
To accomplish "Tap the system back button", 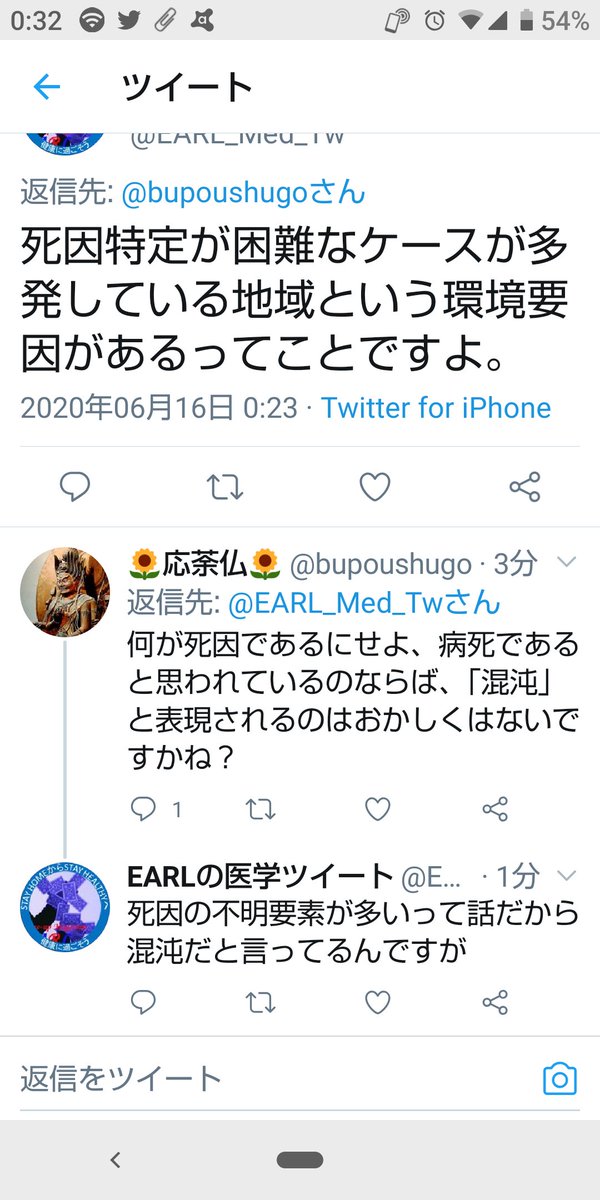I will click(115, 1160).
